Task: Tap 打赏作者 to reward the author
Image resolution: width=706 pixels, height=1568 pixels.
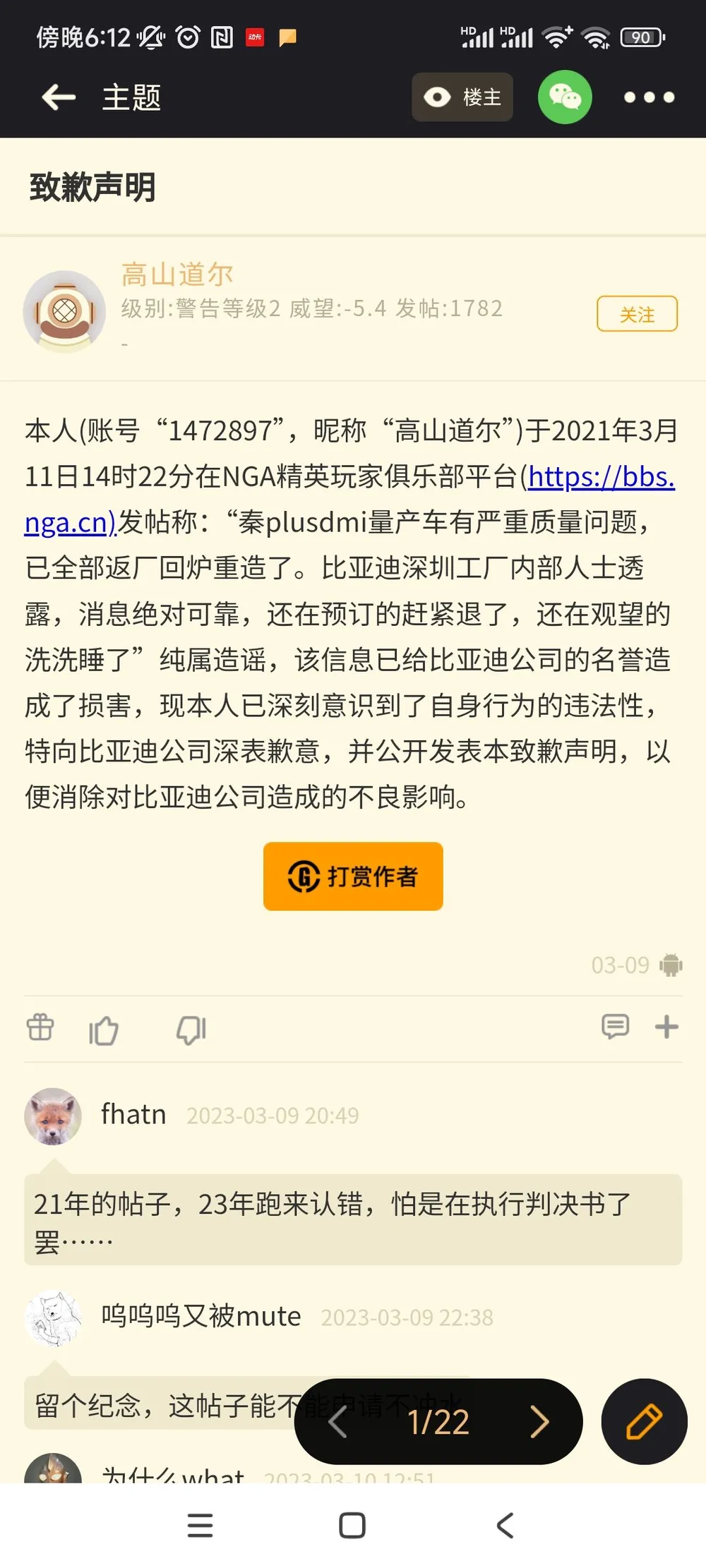Action: click(x=353, y=876)
